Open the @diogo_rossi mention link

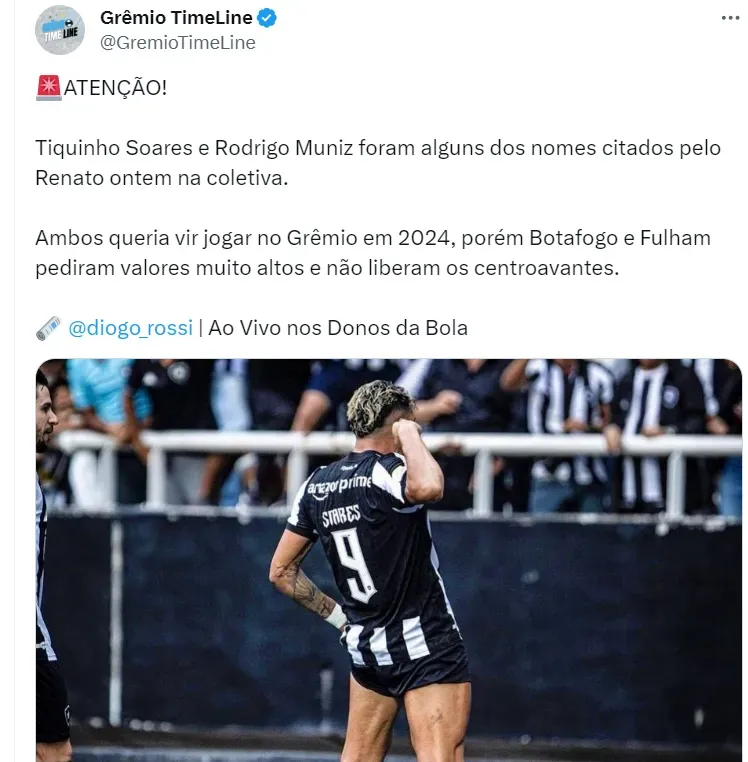[128, 327]
